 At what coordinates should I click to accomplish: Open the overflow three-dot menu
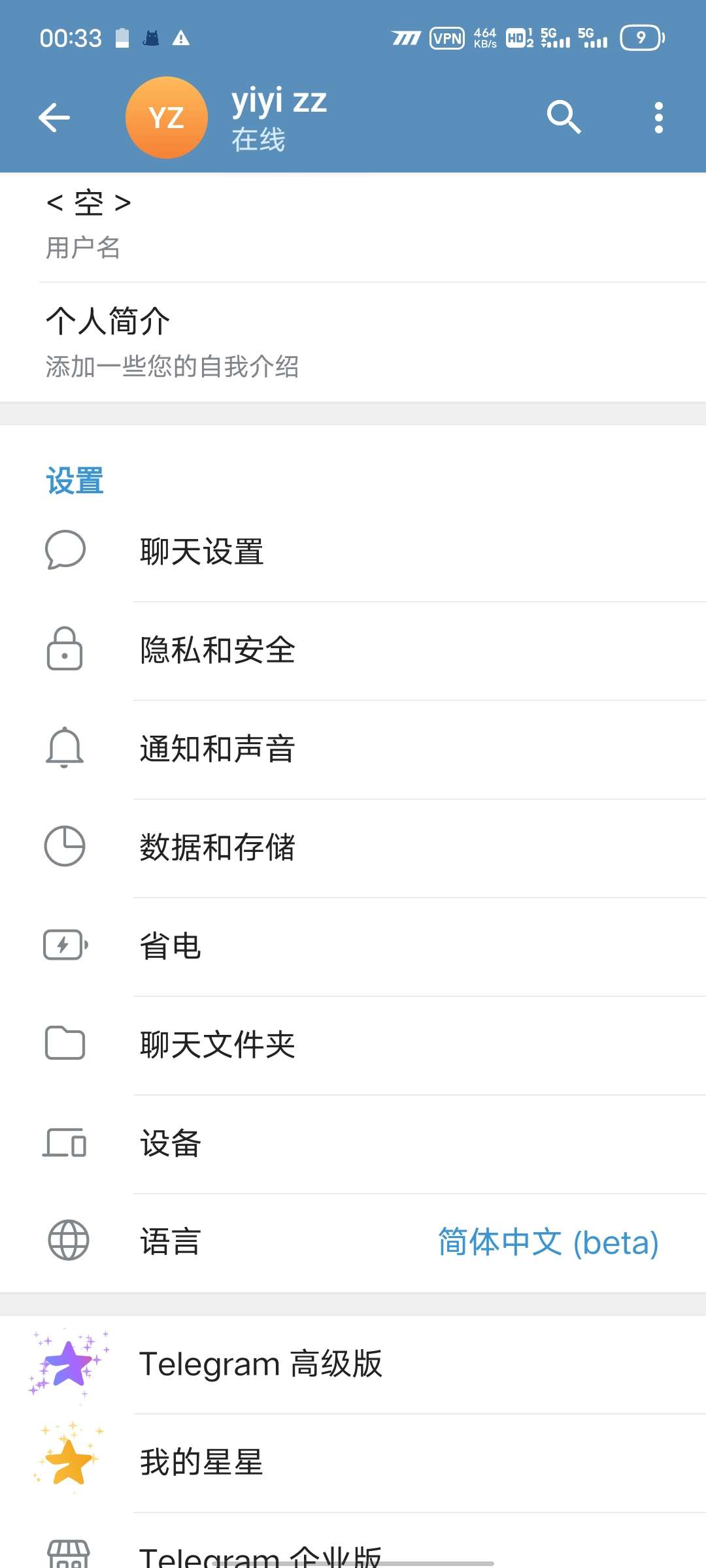(x=658, y=118)
